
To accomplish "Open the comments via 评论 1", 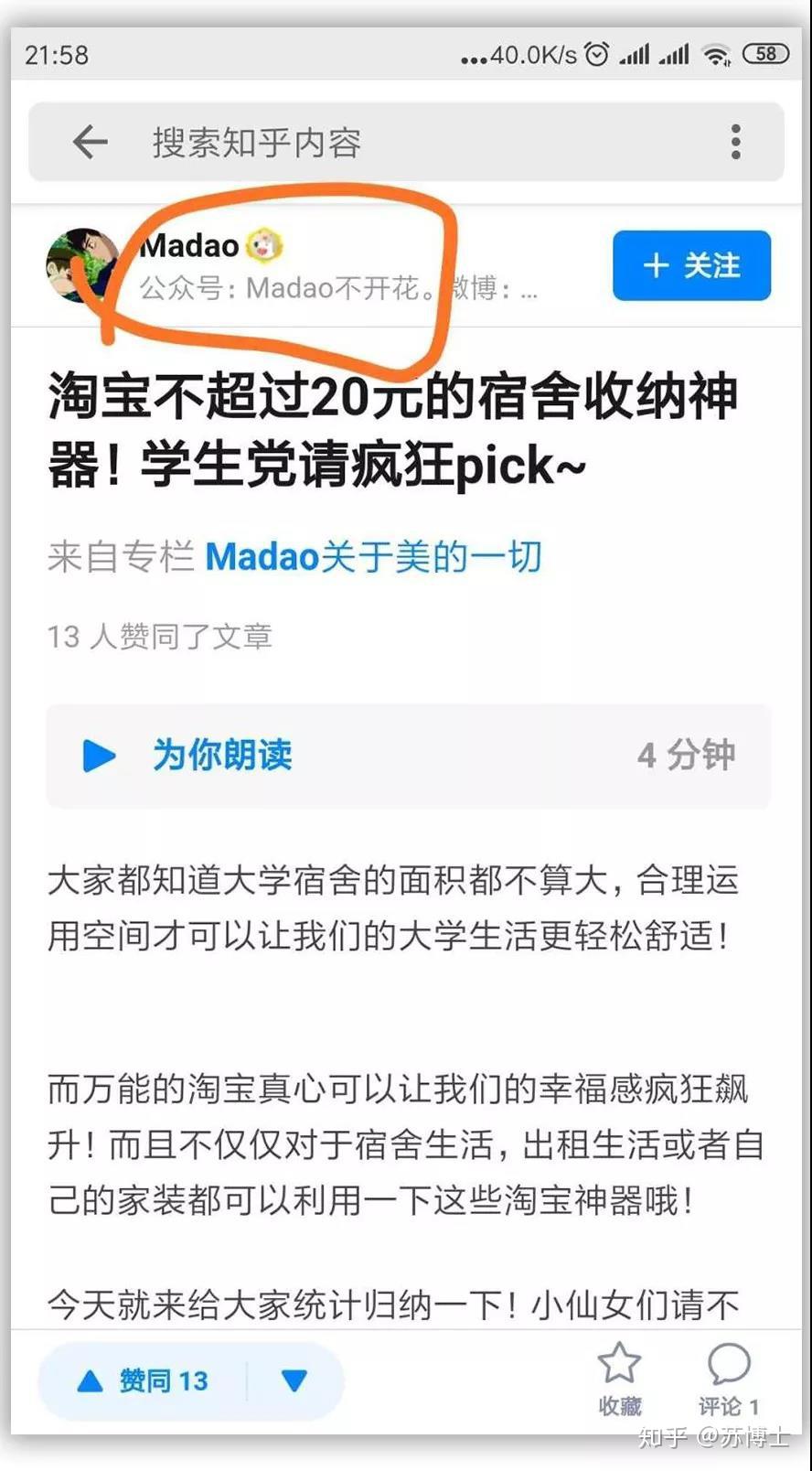I will [729, 1379].
